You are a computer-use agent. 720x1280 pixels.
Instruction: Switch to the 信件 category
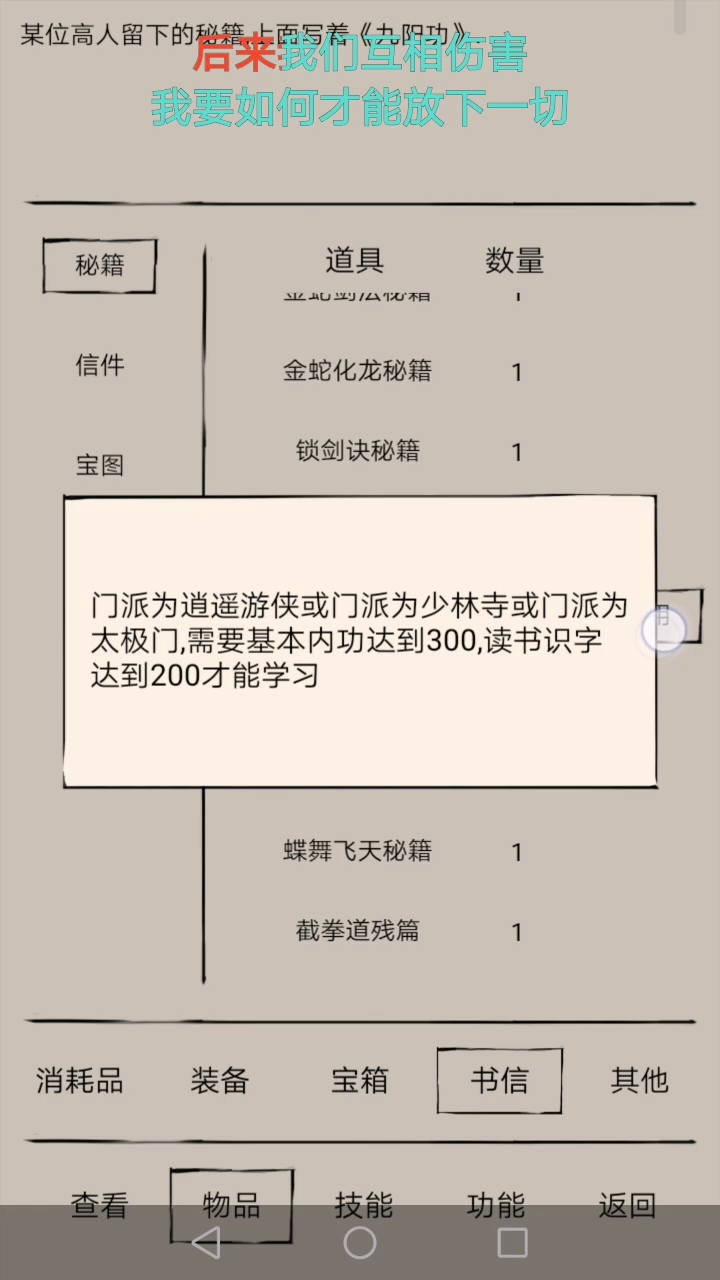click(99, 365)
